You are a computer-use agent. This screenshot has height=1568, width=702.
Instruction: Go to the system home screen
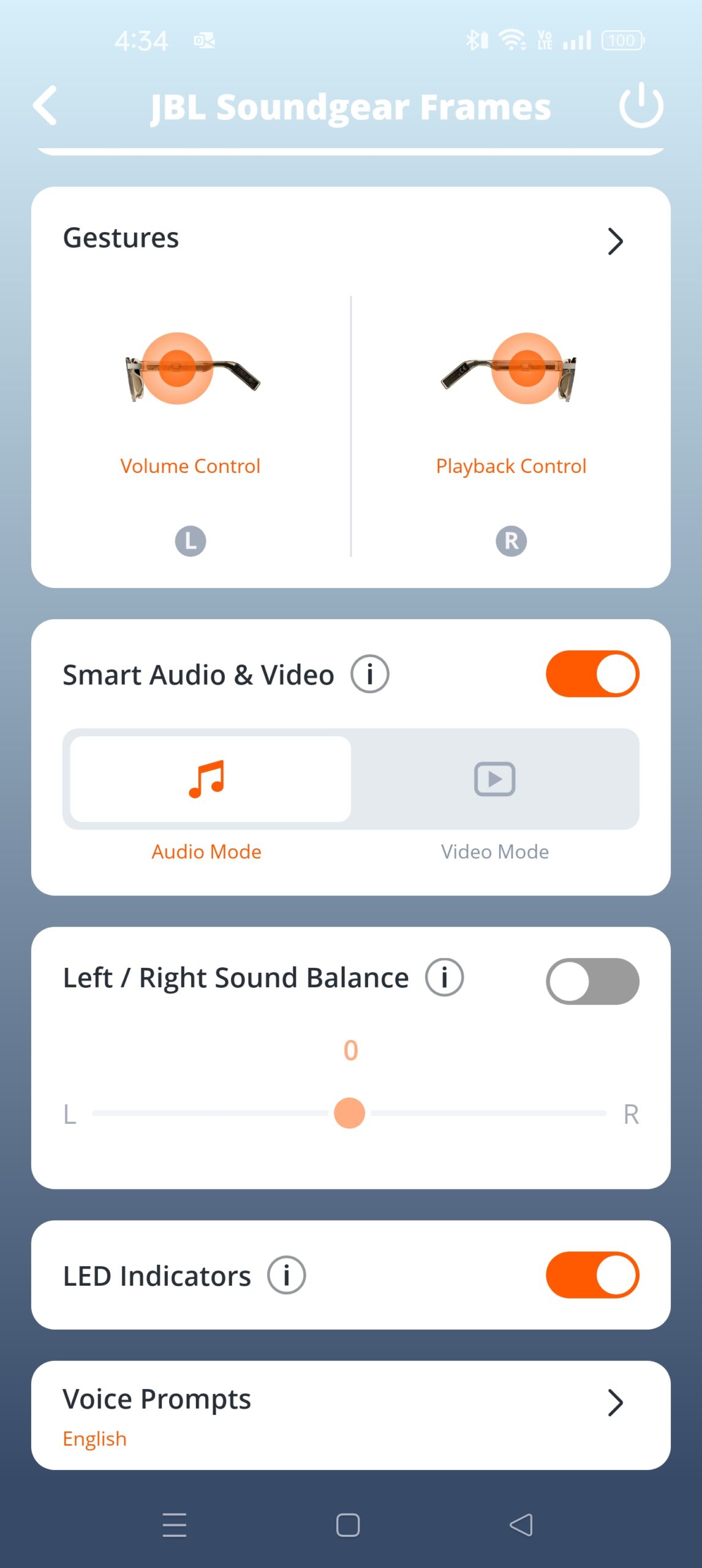pyautogui.click(x=348, y=1525)
